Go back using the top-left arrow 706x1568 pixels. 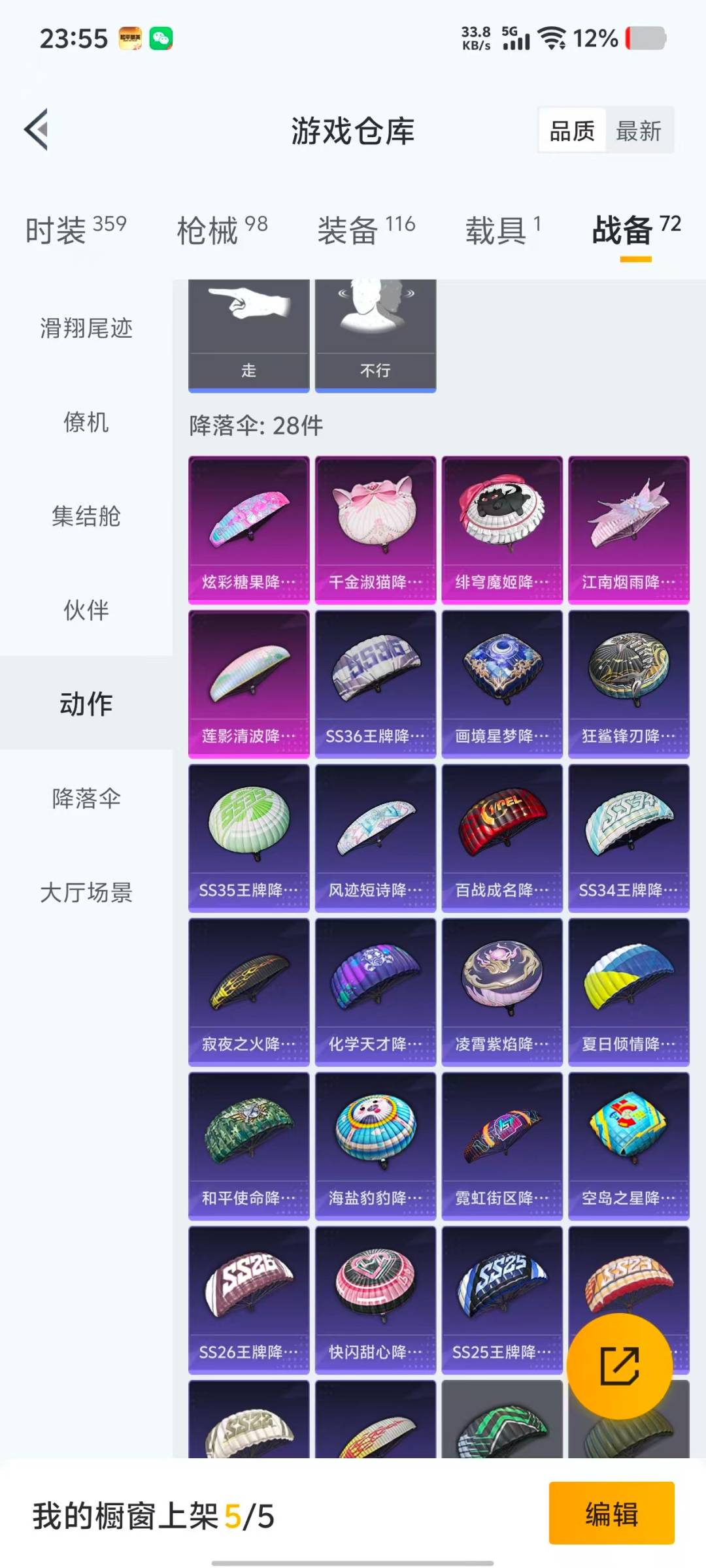coord(37,129)
